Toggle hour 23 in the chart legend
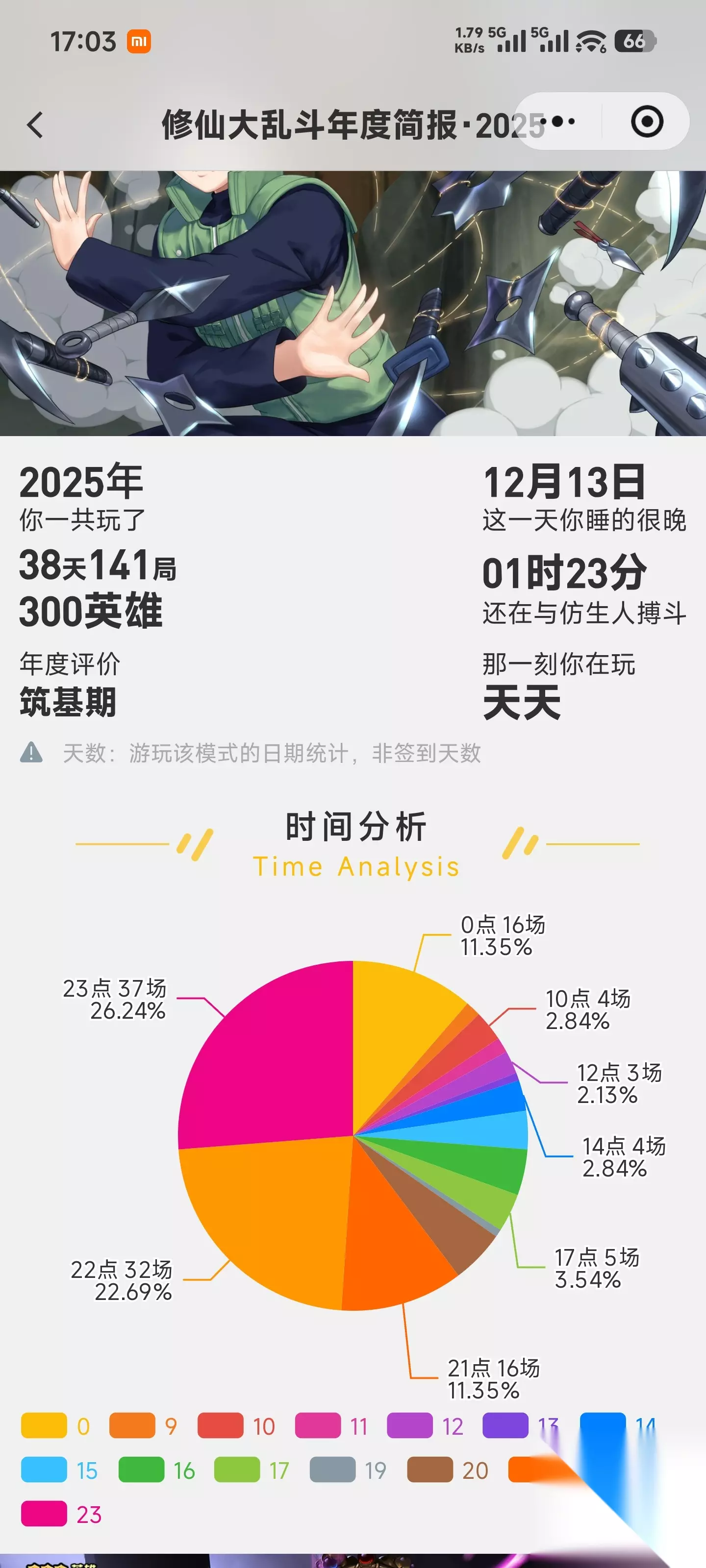The height and width of the screenshot is (1568, 706). (61, 1514)
